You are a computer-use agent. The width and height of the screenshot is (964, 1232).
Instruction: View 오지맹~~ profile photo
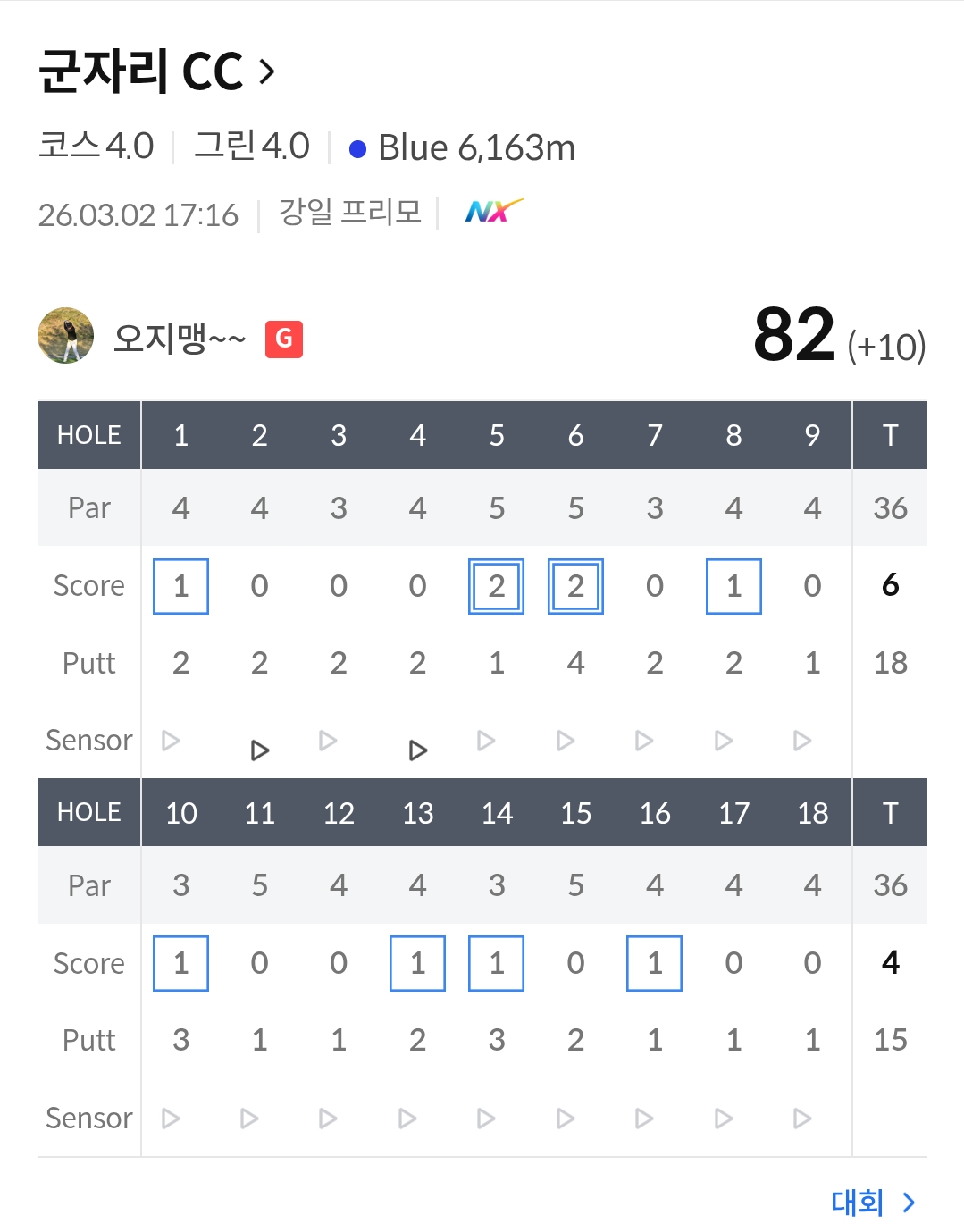click(65, 336)
